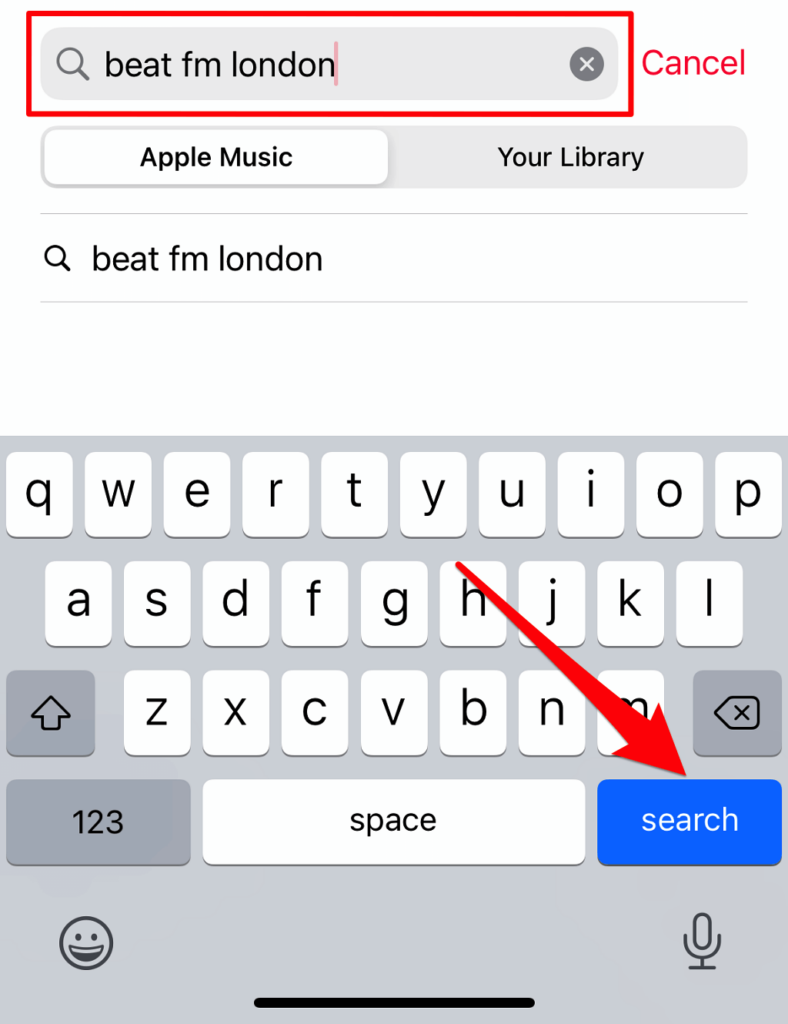Select the beat fm london suggestion
788x1024 pixels.
click(207, 259)
